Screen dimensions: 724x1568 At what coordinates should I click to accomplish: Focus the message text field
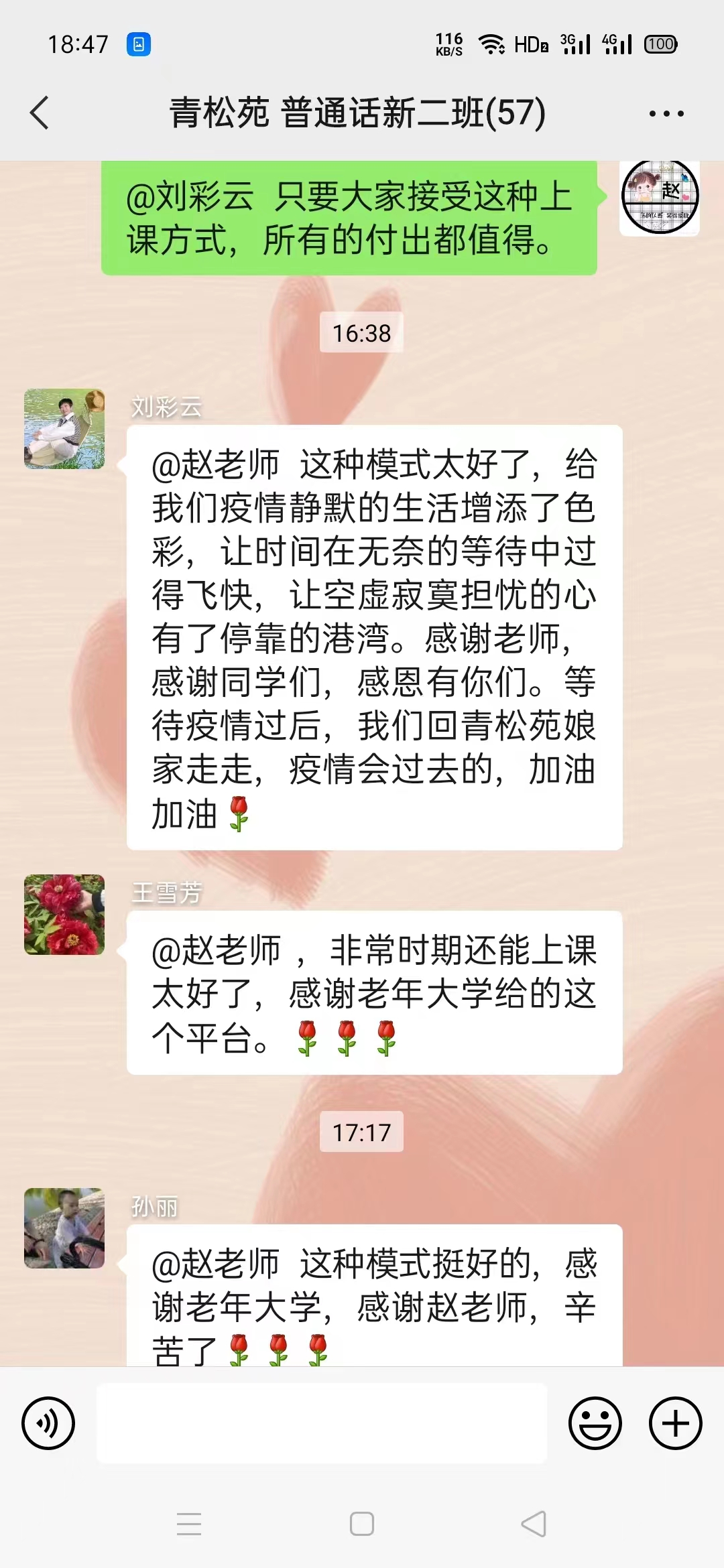[x=322, y=1423]
